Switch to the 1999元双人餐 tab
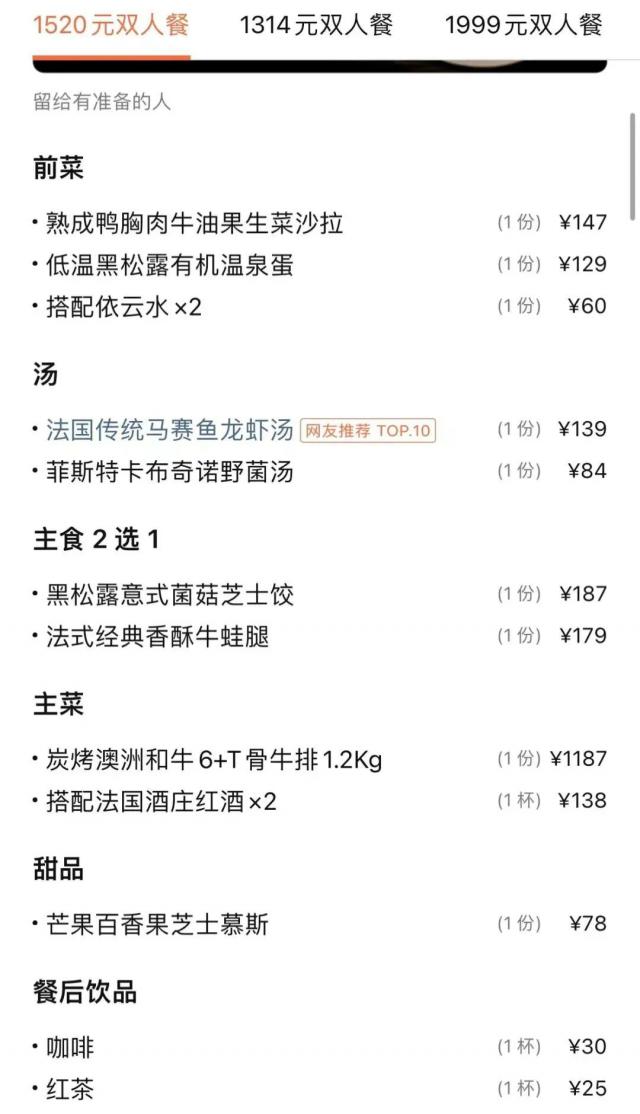Viewport: 640px width, 1114px height. pyautogui.click(x=523, y=25)
